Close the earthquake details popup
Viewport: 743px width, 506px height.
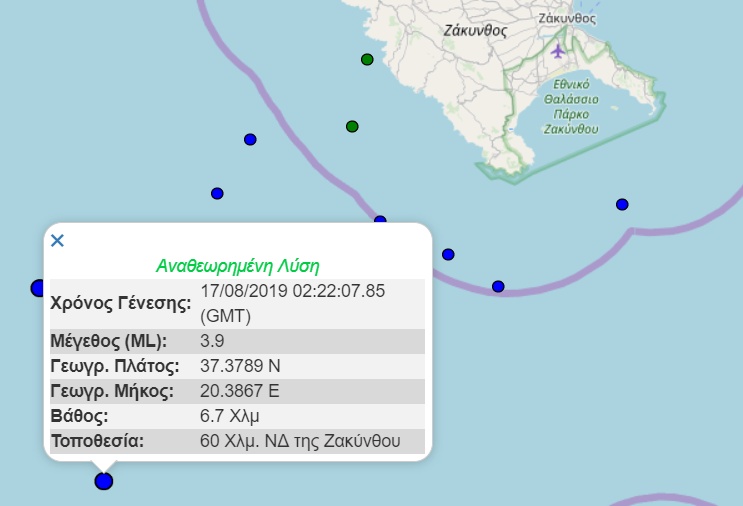[57, 240]
